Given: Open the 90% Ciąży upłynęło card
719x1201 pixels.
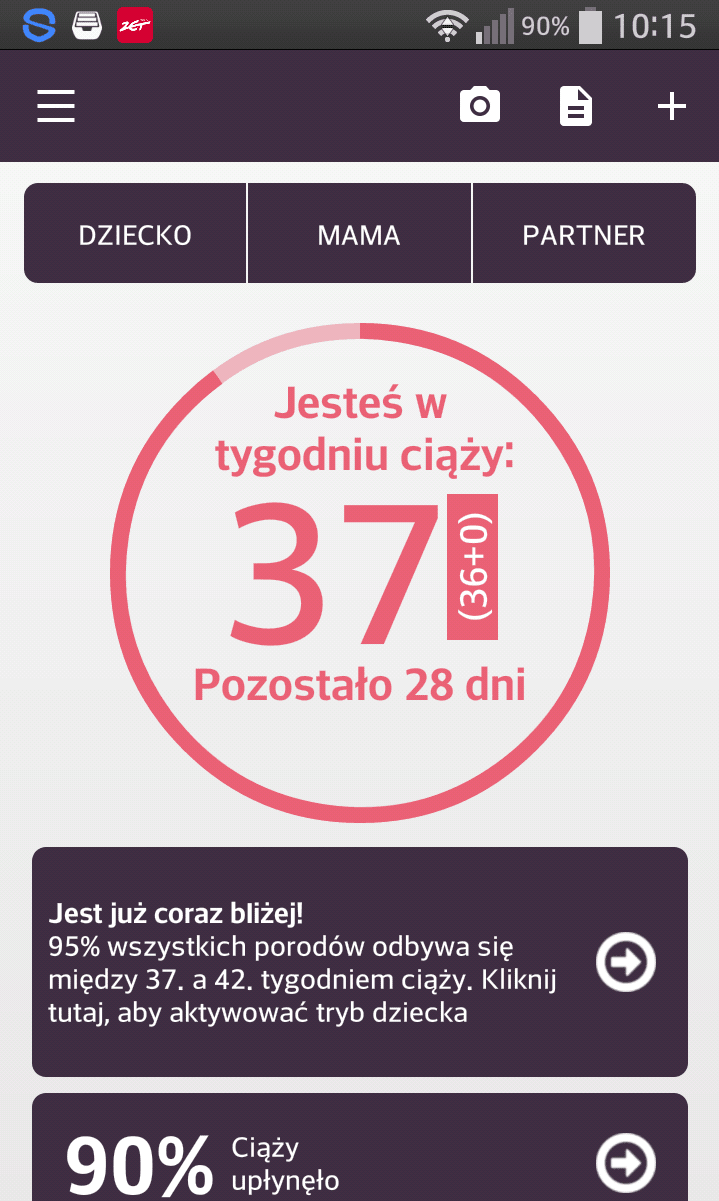Looking at the screenshot, I should (360, 1160).
